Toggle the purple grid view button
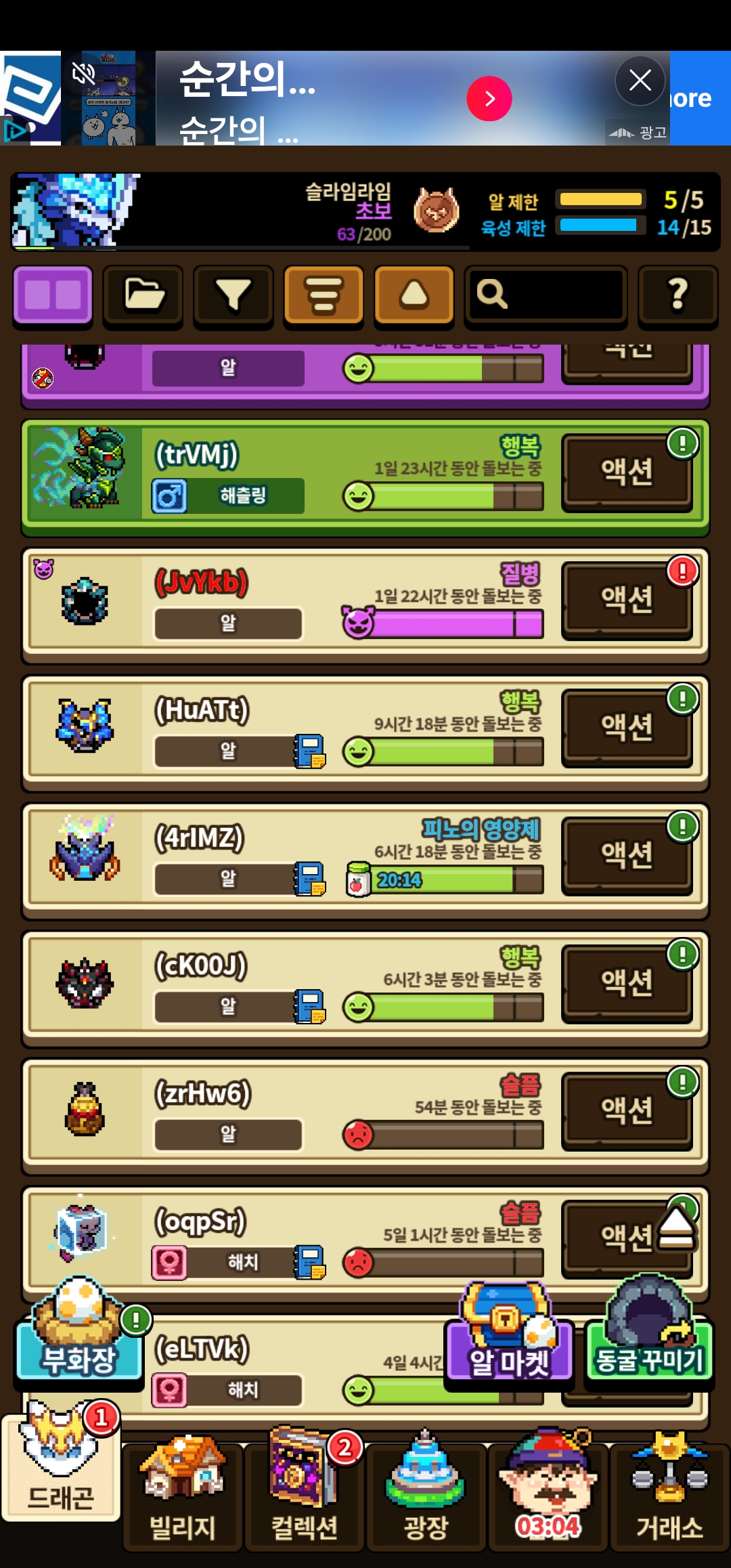731x1568 pixels. (53, 295)
